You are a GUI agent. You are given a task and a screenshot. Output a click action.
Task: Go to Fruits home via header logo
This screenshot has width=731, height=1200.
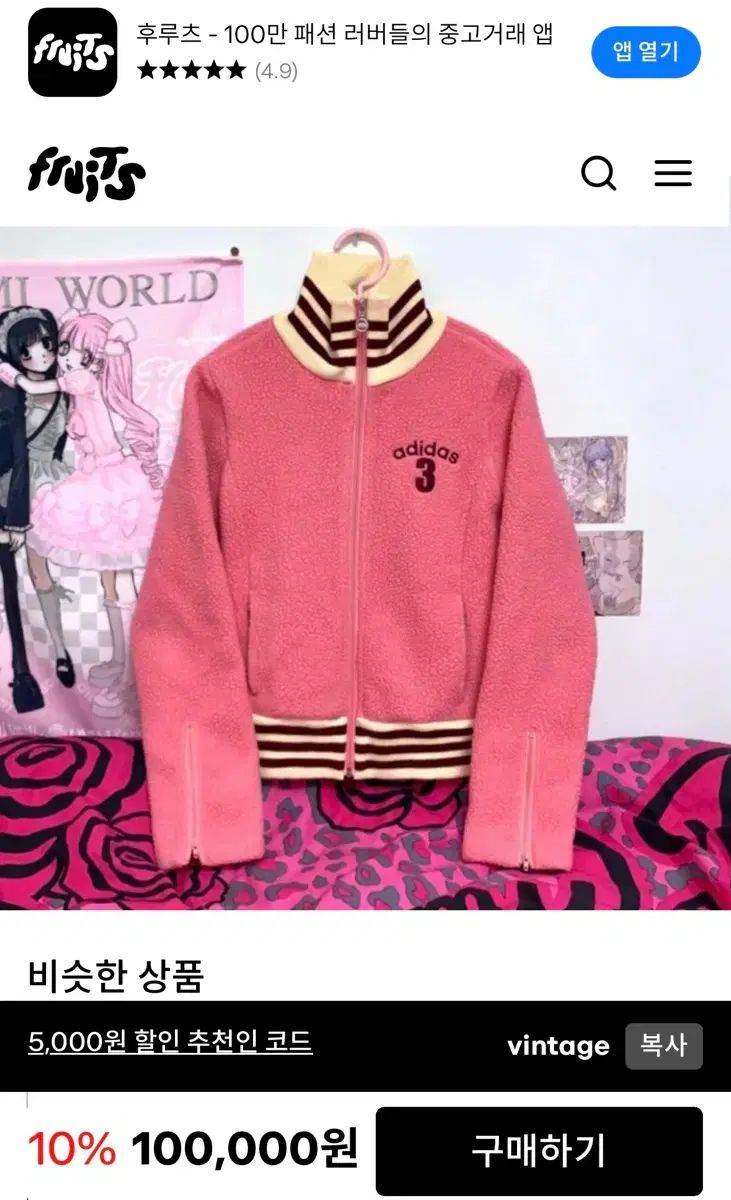coord(87,174)
